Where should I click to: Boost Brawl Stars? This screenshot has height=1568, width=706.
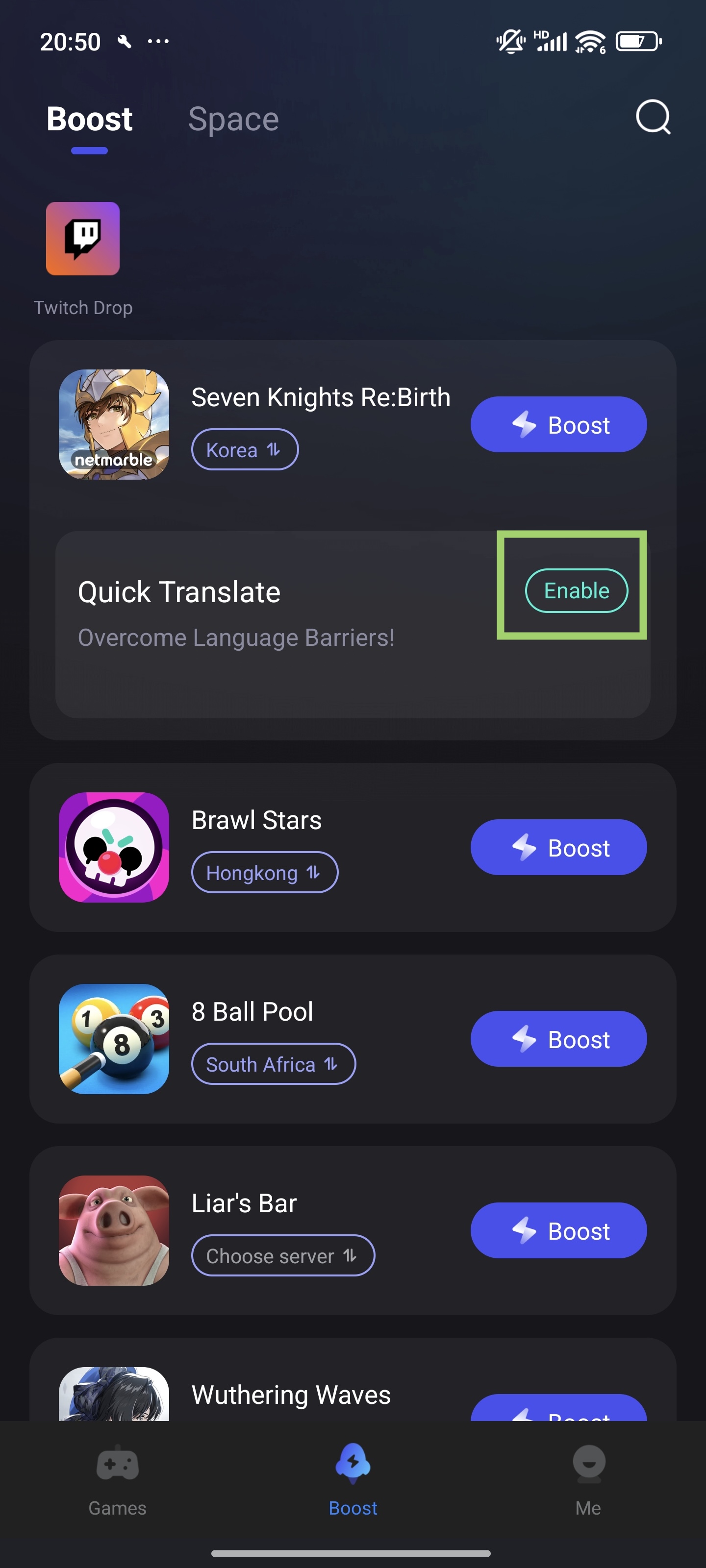pos(558,847)
